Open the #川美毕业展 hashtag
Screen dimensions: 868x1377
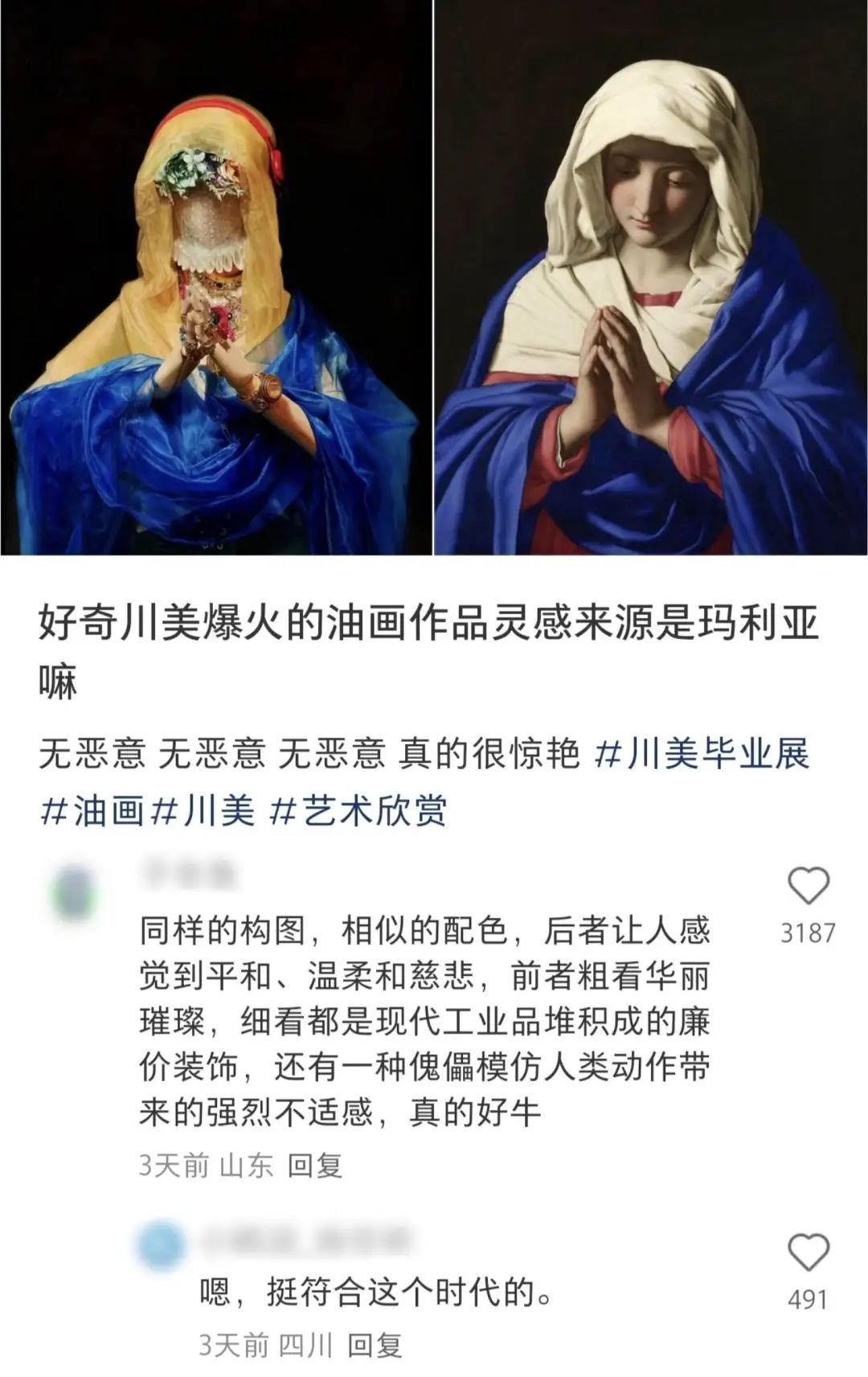[x=702, y=754]
